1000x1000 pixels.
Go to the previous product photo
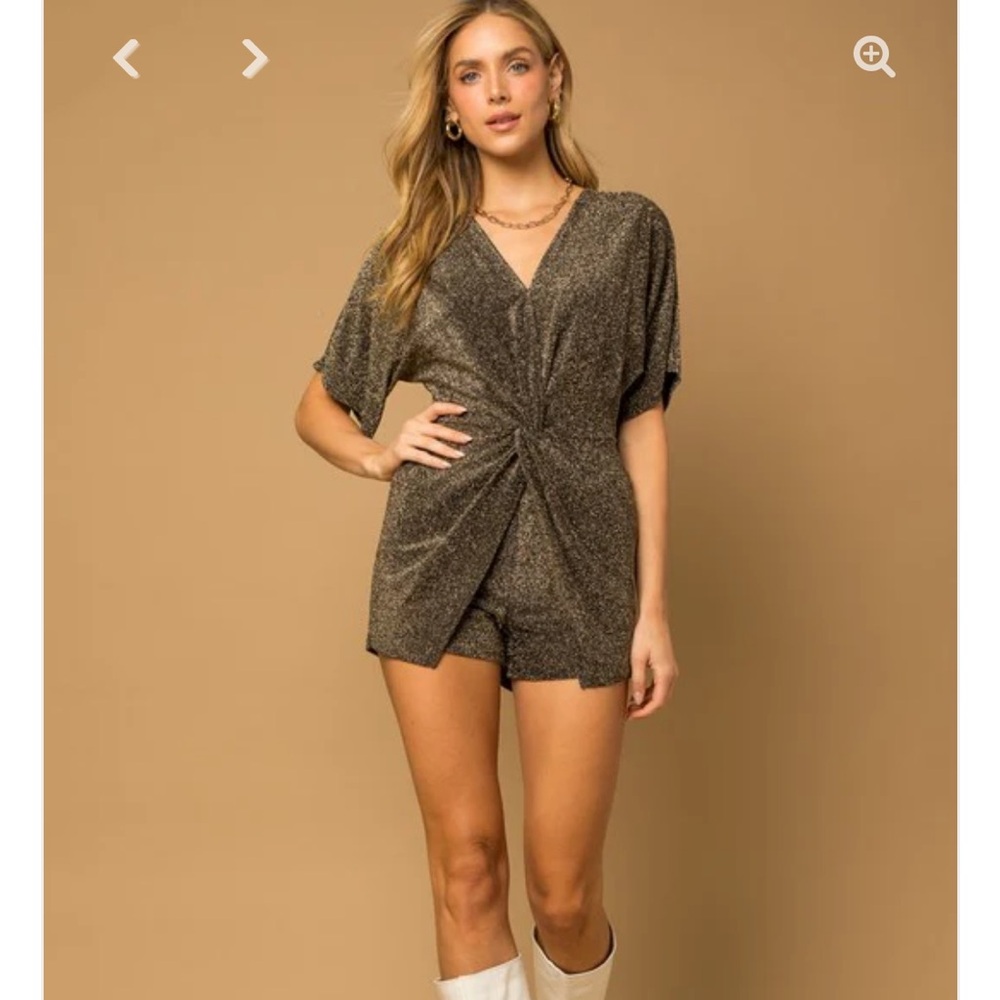click(x=126, y=58)
